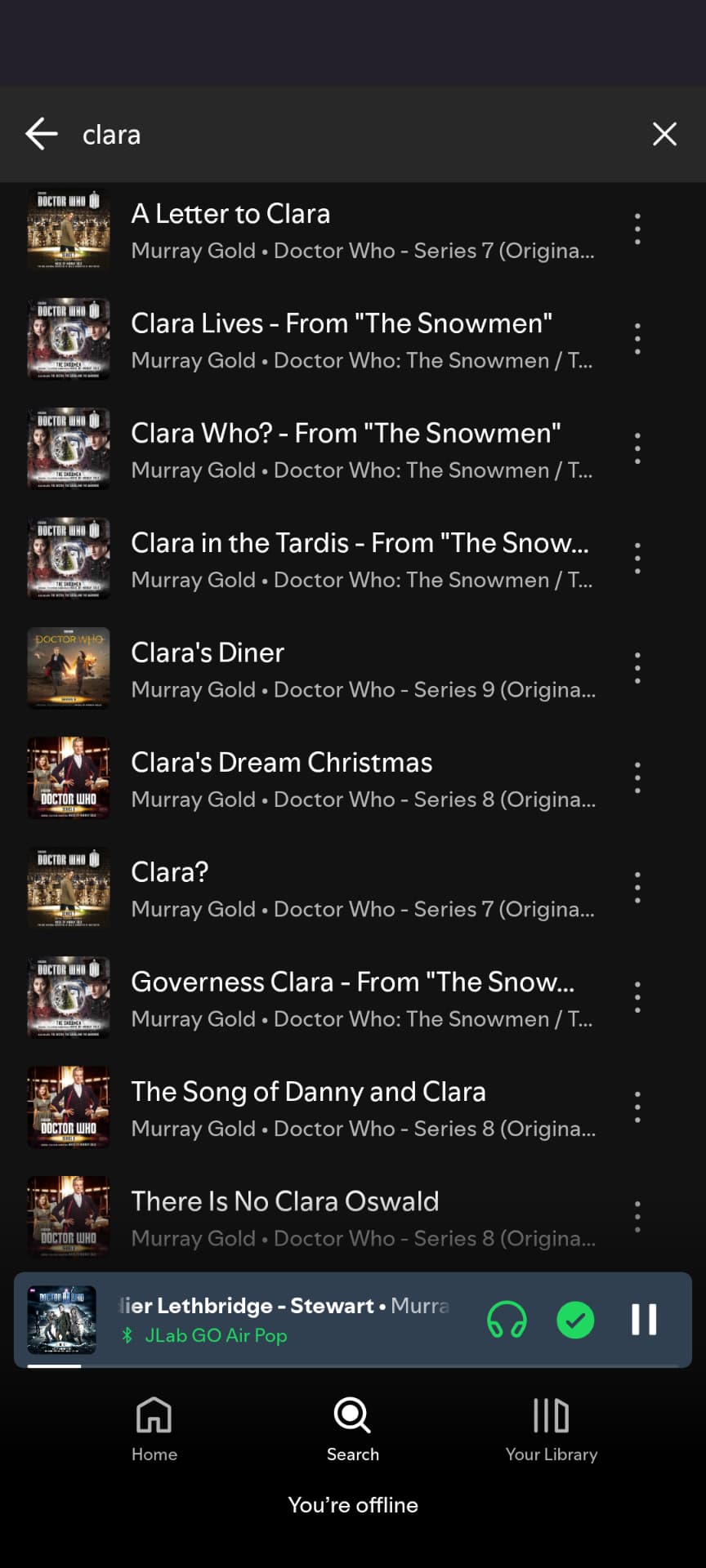The width and height of the screenshot is (706, 1568).
Task: Clear the search text with the X
Action: coord(664,134)
